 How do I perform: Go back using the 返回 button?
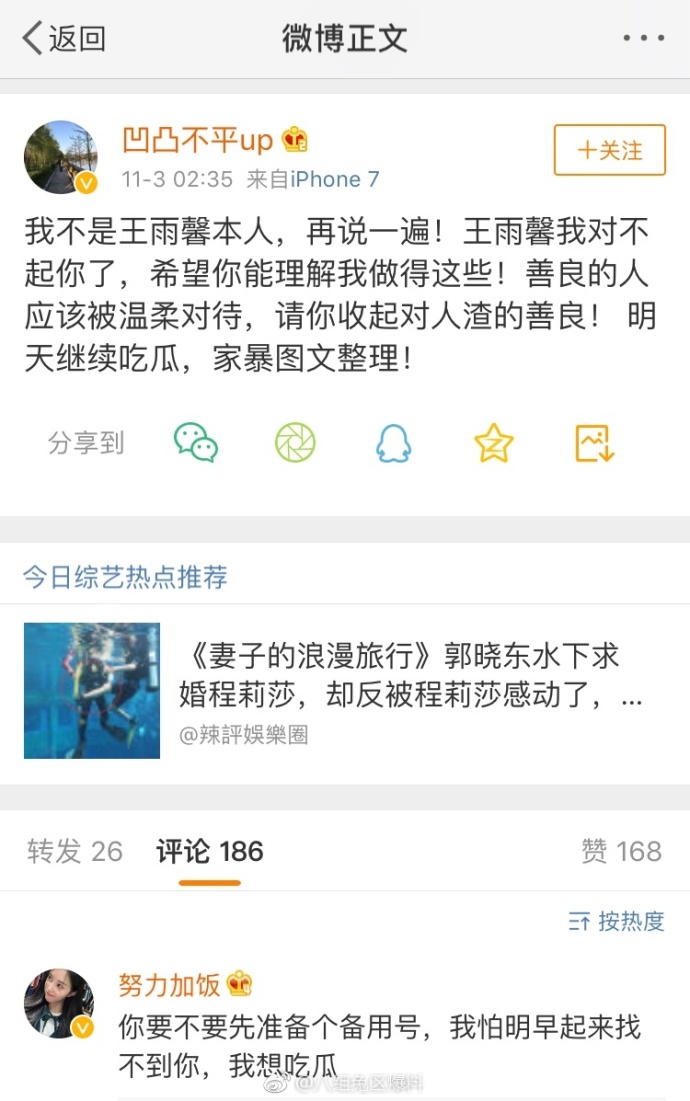click(x=64, y=39)
